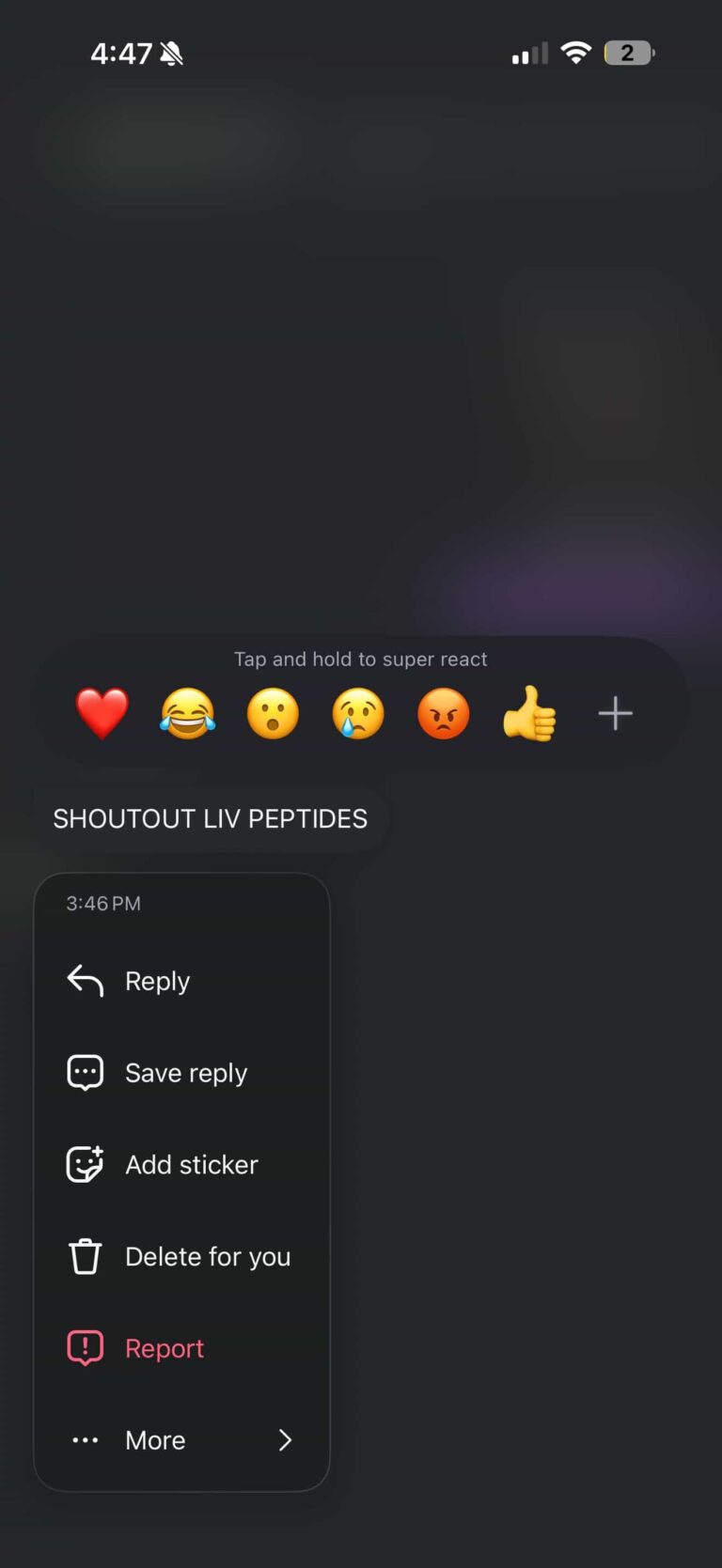React with the angry face emoji
The height and width of the screenshot is (1568, 722).
tap(444, 714)
